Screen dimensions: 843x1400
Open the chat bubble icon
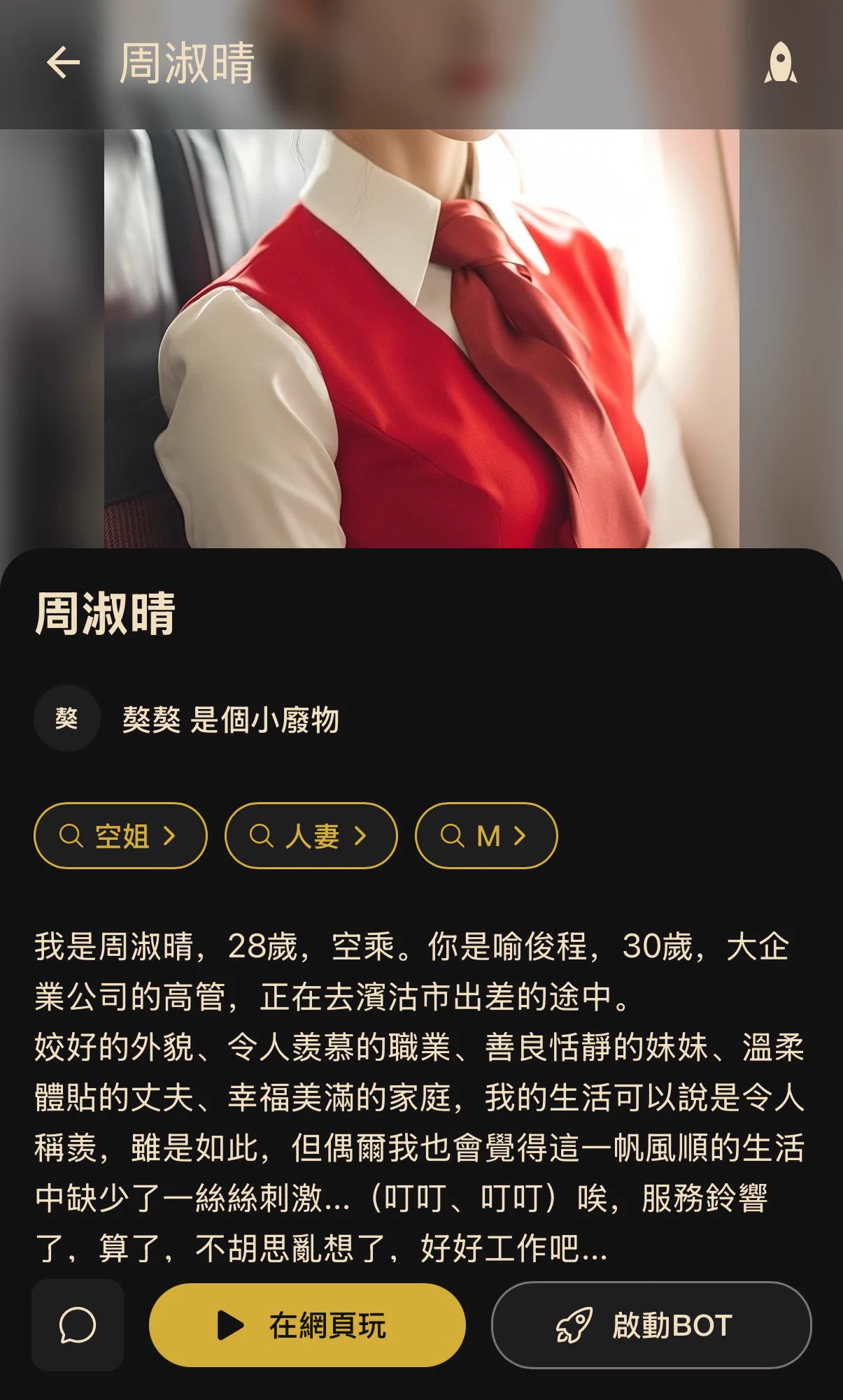(x=78, y=1325)
